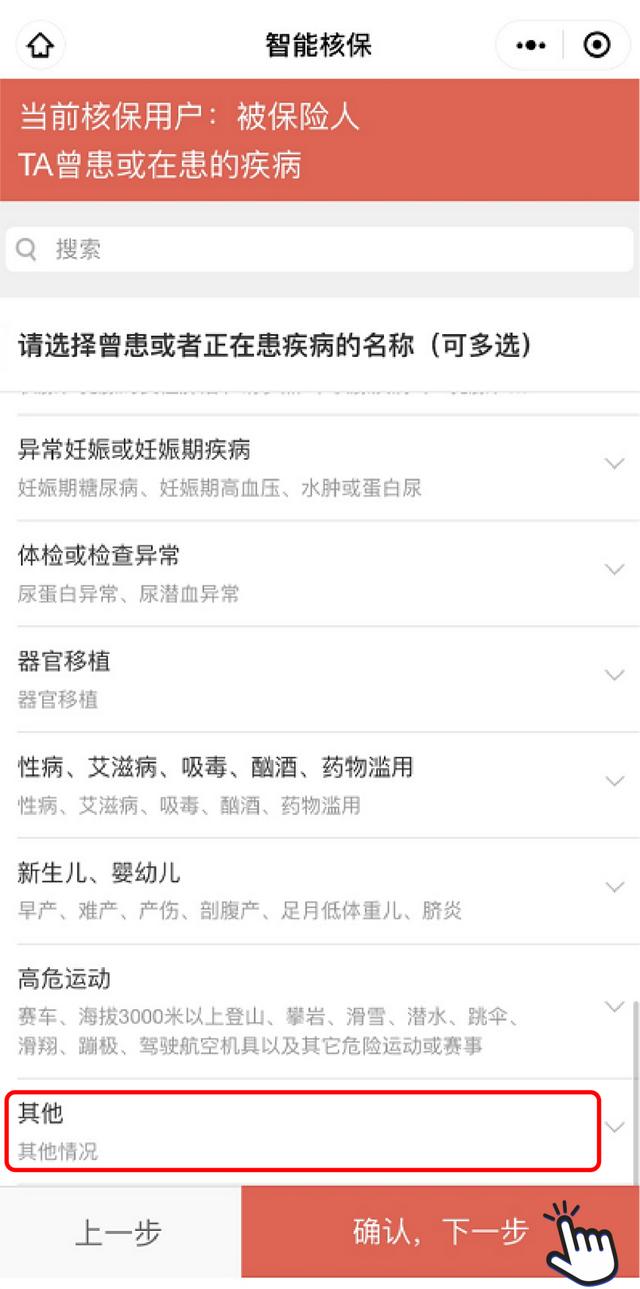Expand 异常妊娠或妊娠期疾病 category
Viewport: 640px width, 1289px height.
click(x=614, y=463)
